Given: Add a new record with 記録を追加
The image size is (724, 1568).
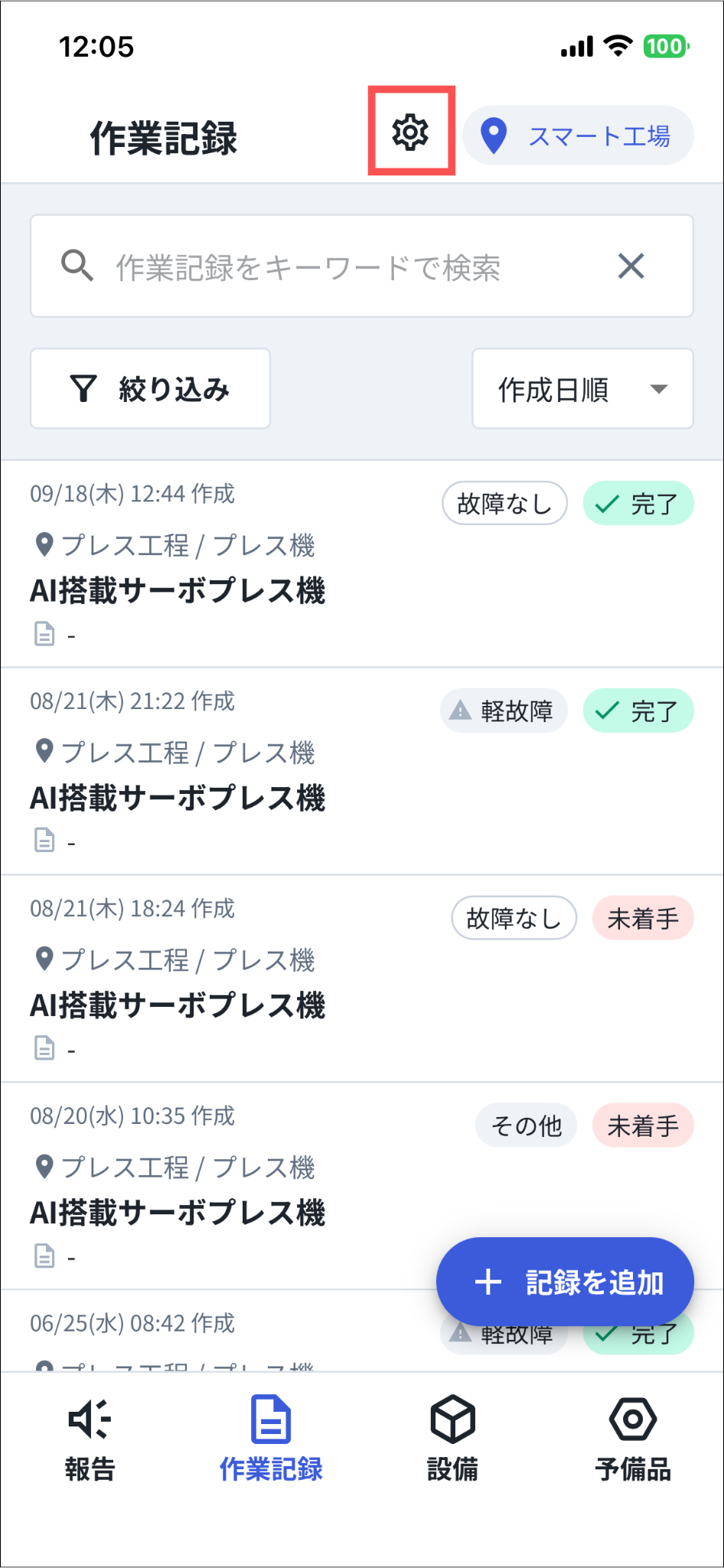Looking at the screenshot, I should 565,1282.
